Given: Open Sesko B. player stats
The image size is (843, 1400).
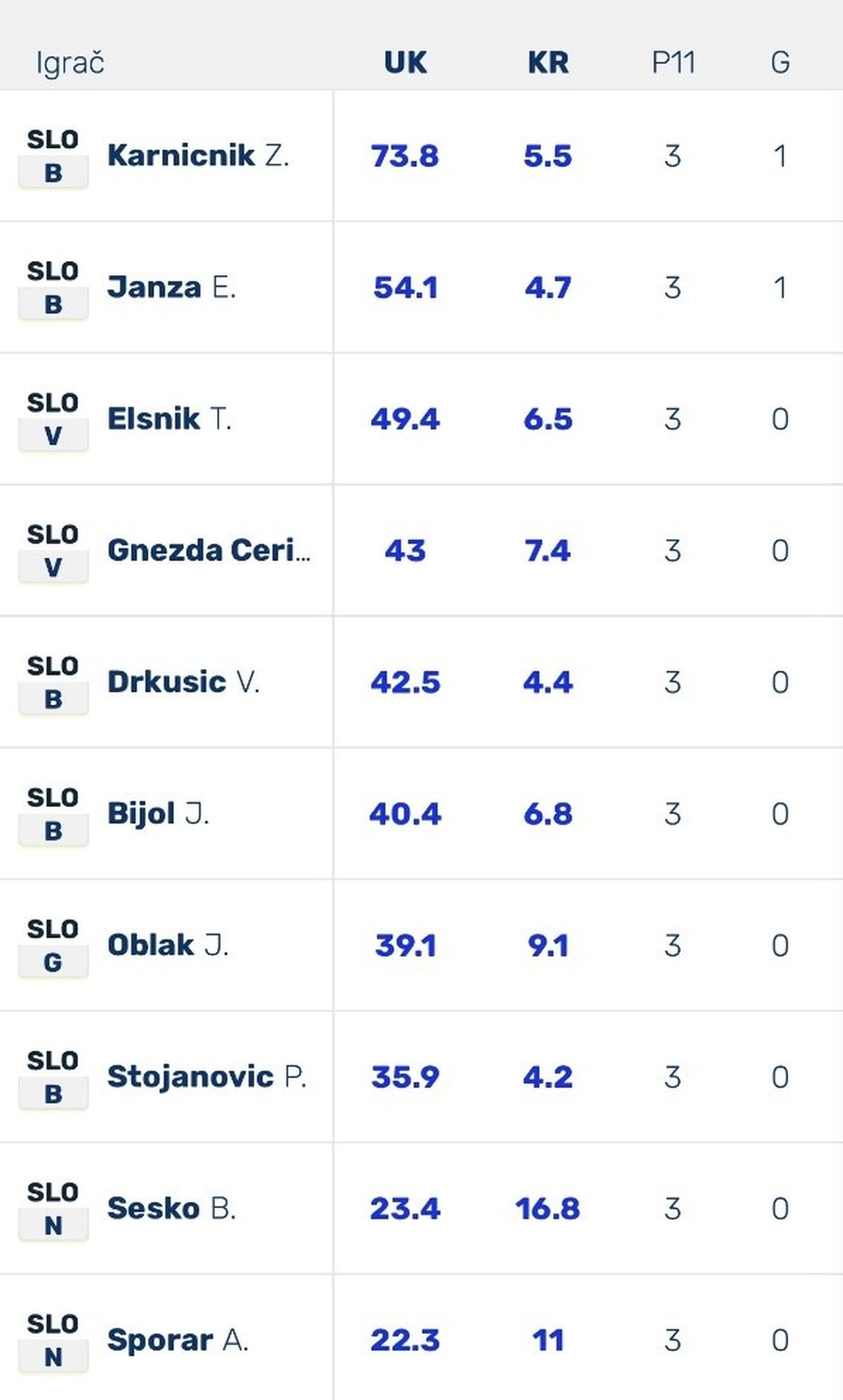Looking at the screenshot, I should click(x=171, y=1208).
